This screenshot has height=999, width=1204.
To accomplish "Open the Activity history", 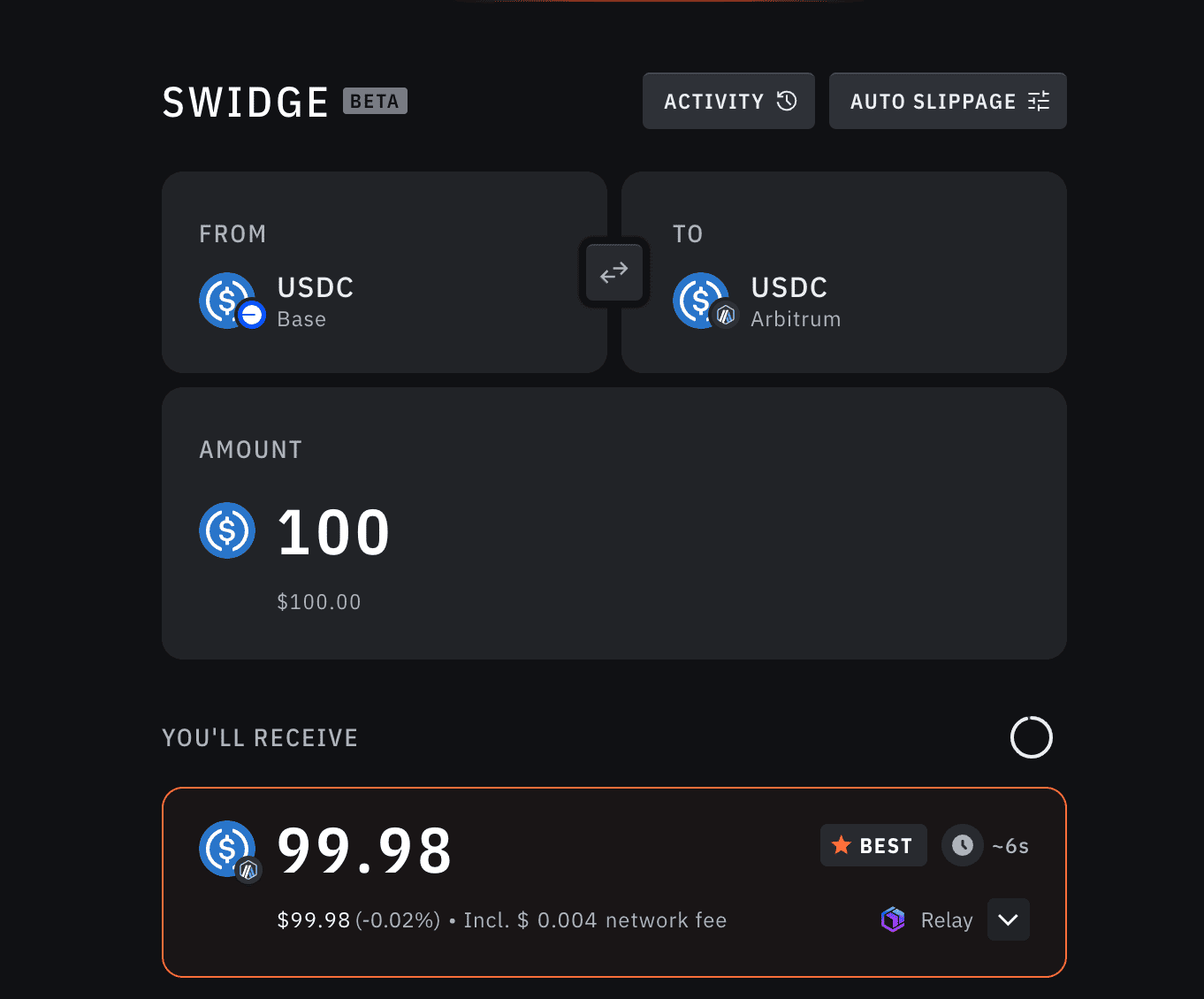I will pyautogui.click(x=728, y=101).
